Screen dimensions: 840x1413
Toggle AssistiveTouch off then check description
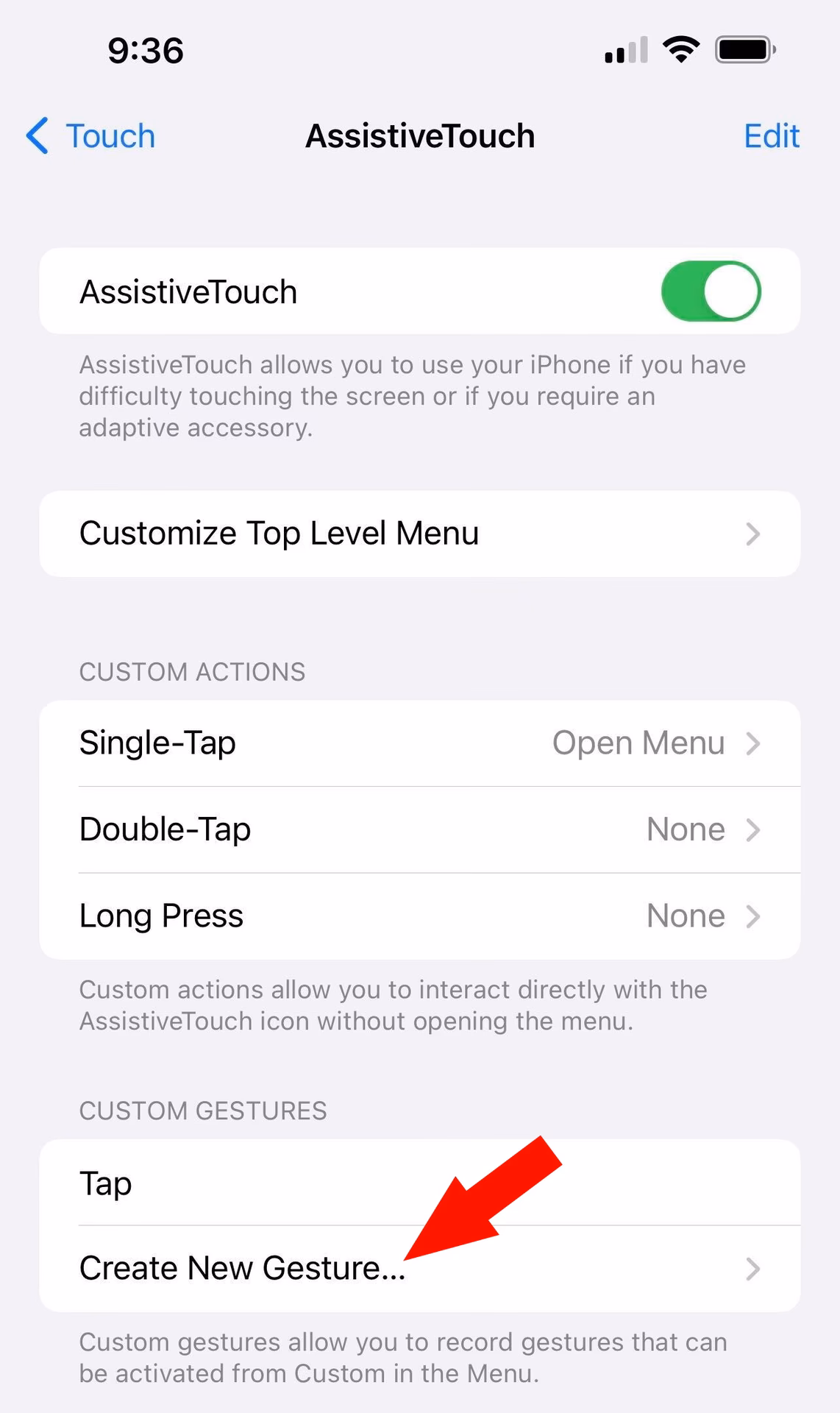[710, 291]
